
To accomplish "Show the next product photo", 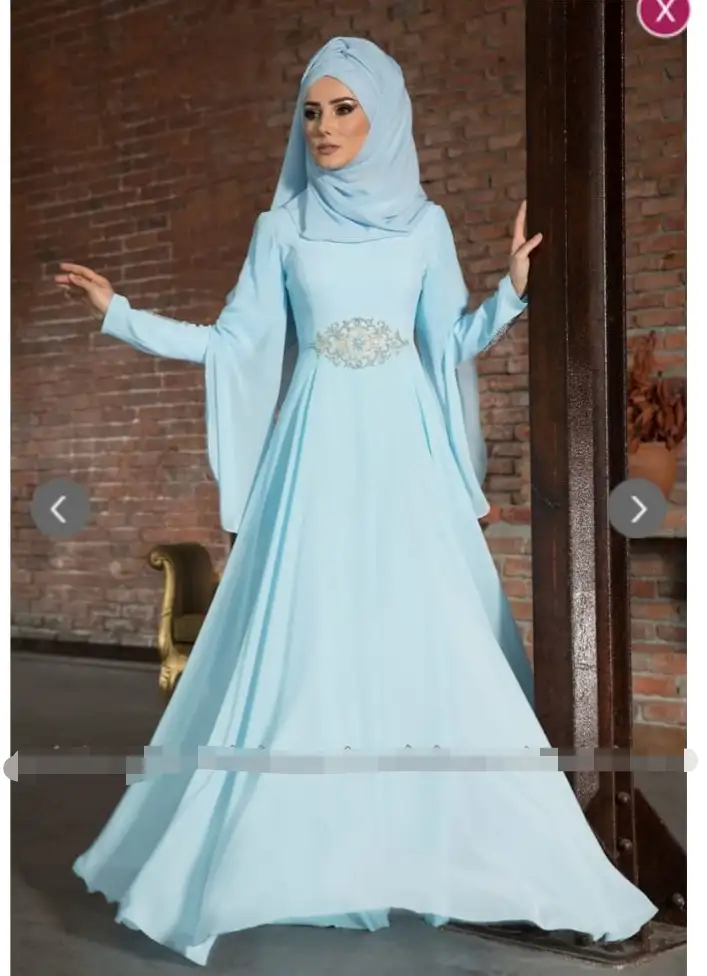I will 637,508.
